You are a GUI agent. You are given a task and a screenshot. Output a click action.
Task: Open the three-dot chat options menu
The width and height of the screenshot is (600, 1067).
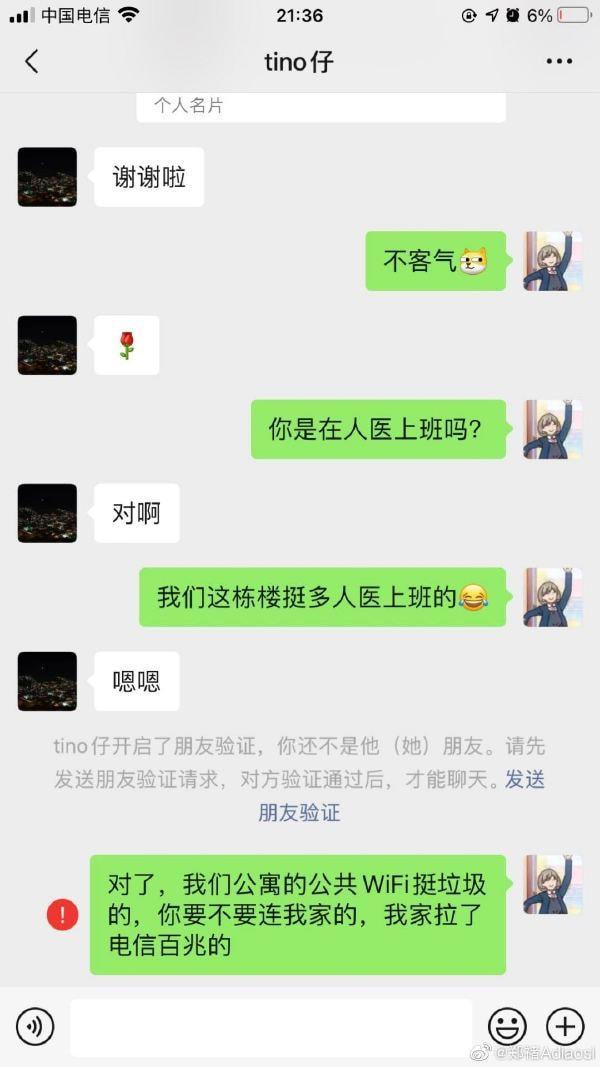[559, 61]
